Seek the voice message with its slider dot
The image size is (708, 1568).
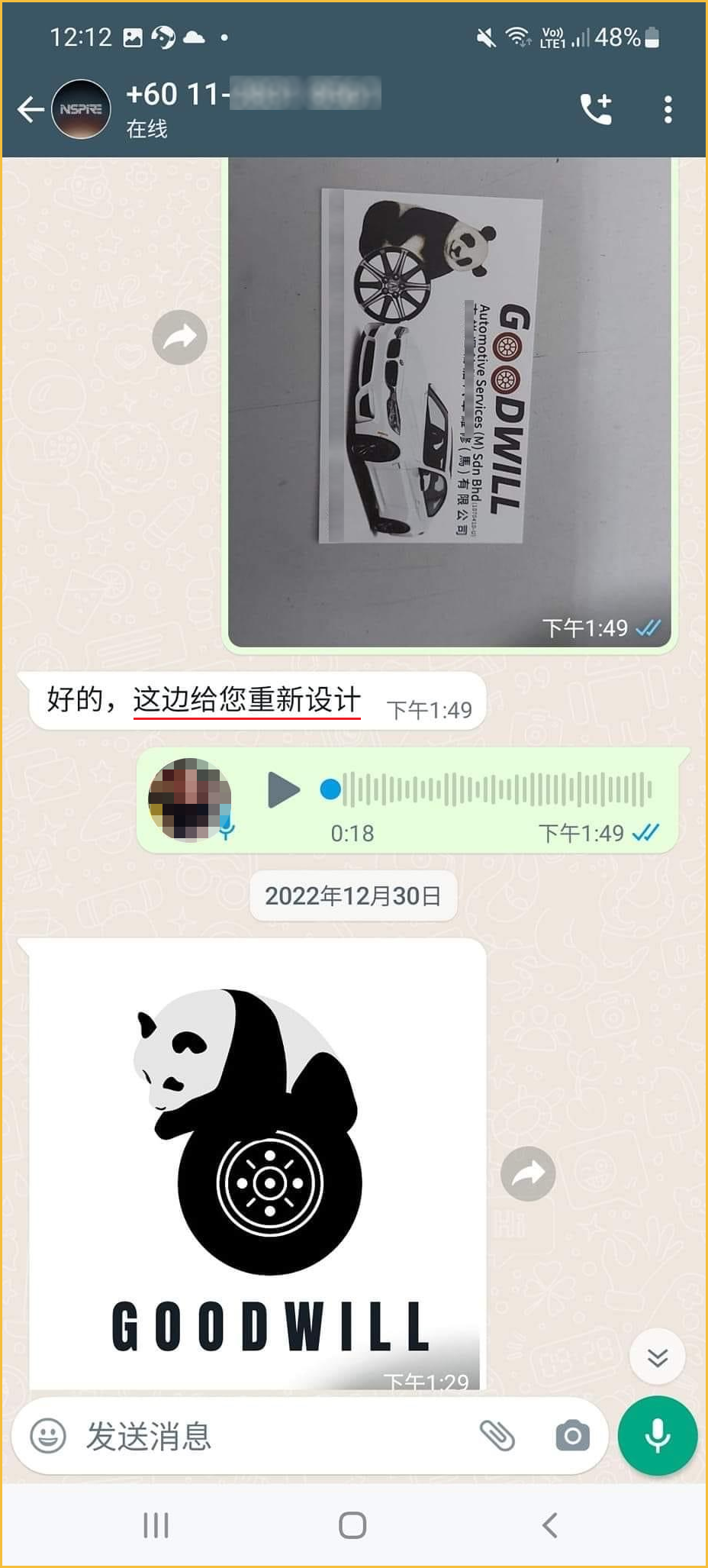click(x=330, y=789)
